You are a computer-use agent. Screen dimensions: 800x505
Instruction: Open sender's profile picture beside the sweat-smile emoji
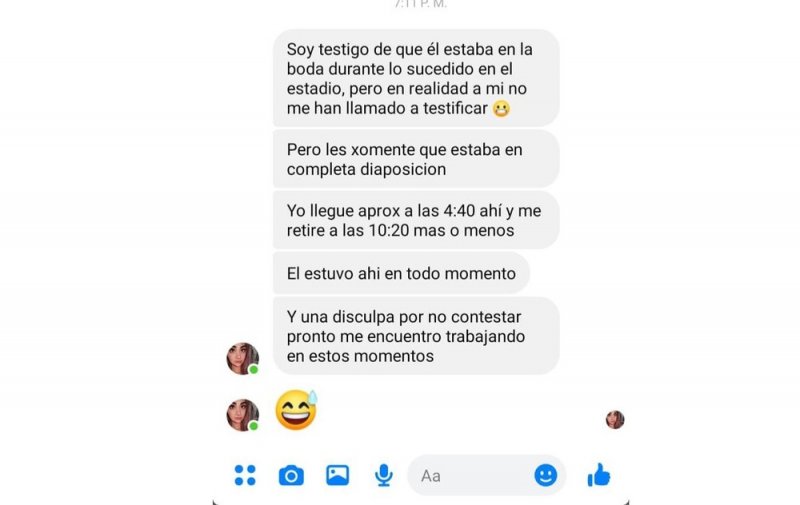242,414
